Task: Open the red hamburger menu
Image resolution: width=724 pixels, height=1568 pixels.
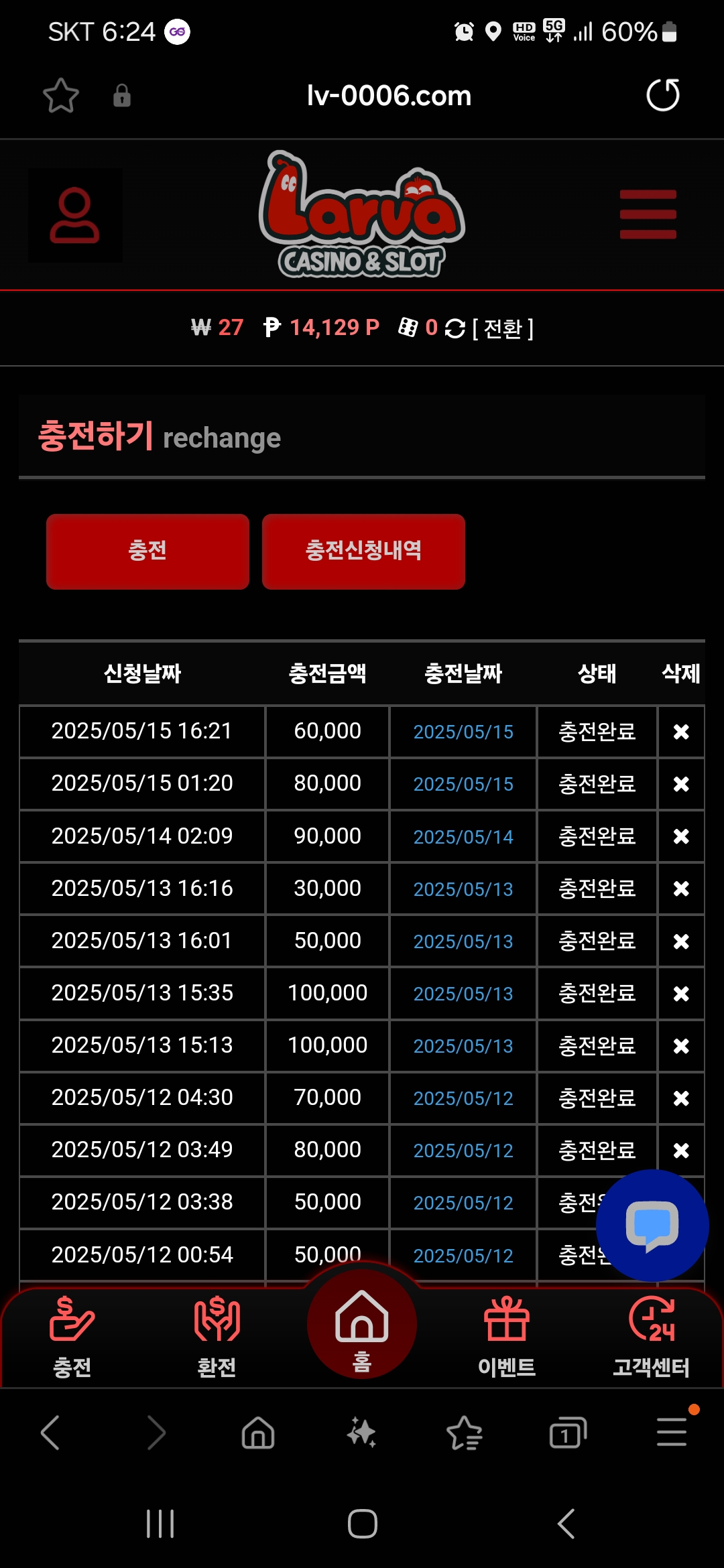Action: tap(648, 214)
